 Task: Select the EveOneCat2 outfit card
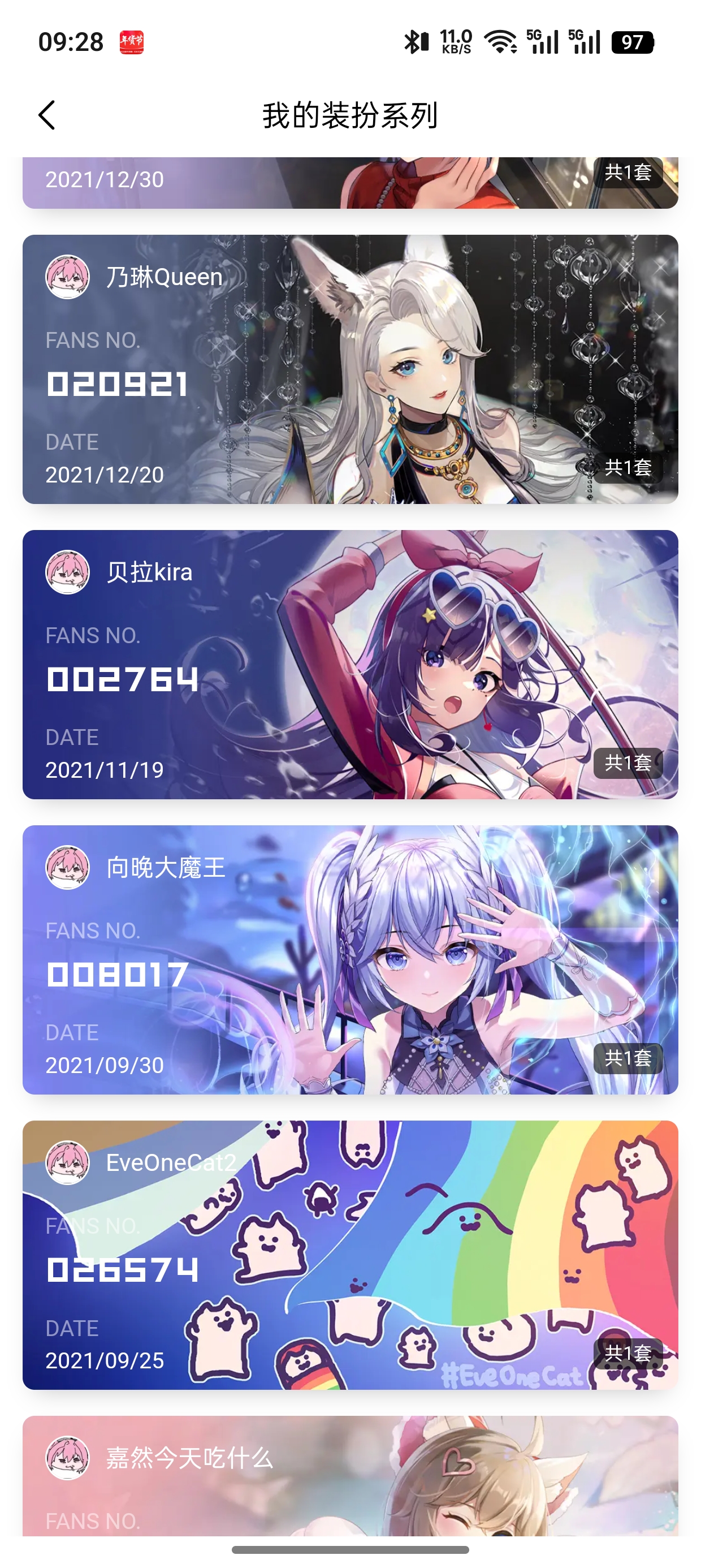(x=350, y=1255)
